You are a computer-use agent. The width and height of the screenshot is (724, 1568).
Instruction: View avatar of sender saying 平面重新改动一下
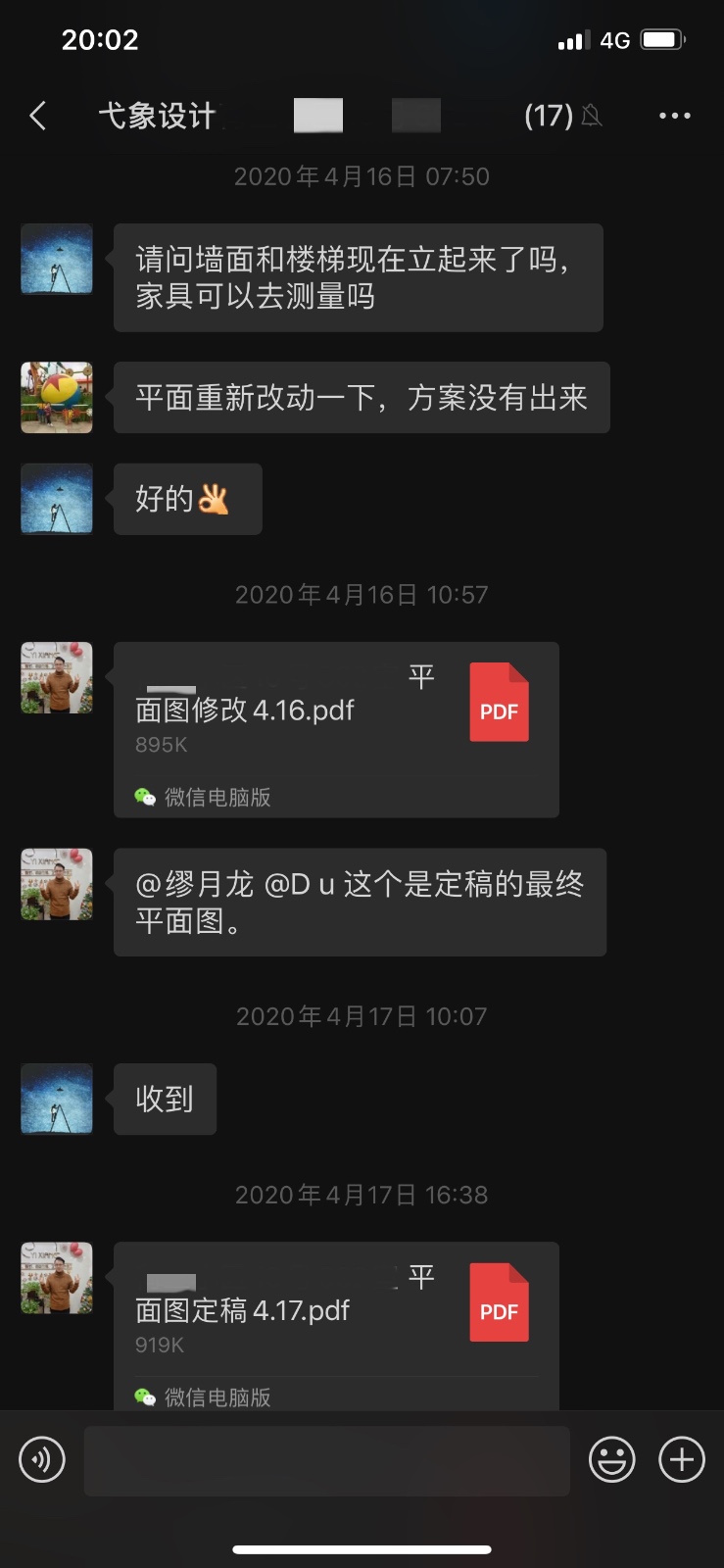57,397
